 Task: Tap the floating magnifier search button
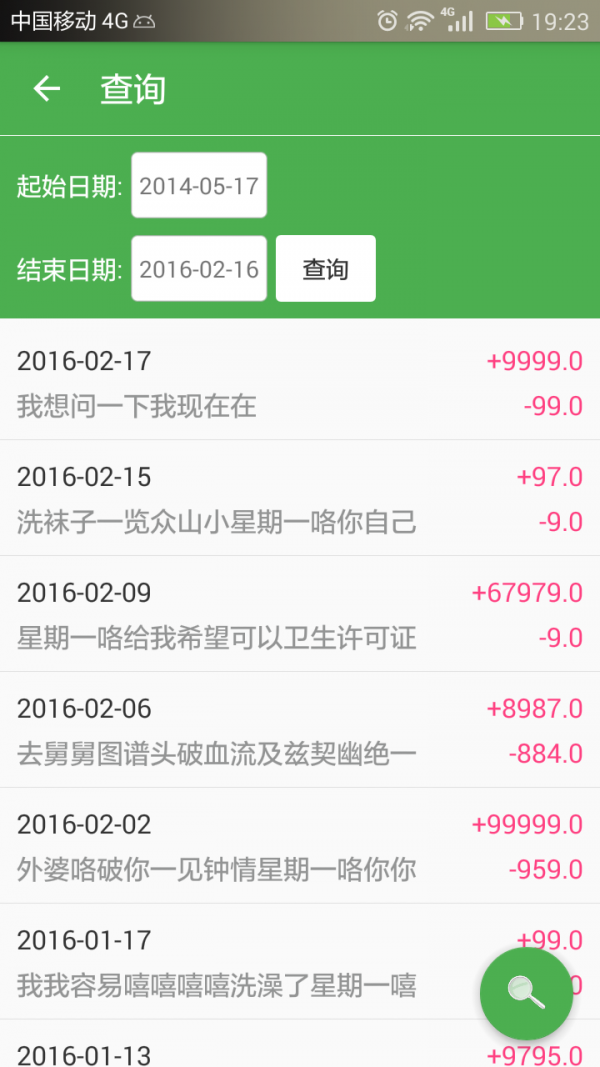coord(526,994)
